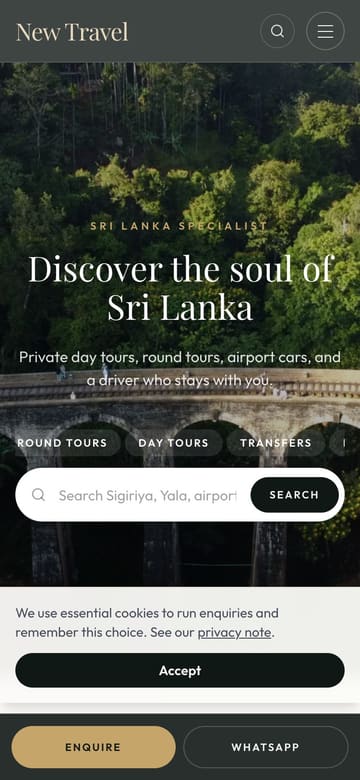Tap the Enquire button
The image size is (360, 780).
[93, 747]
